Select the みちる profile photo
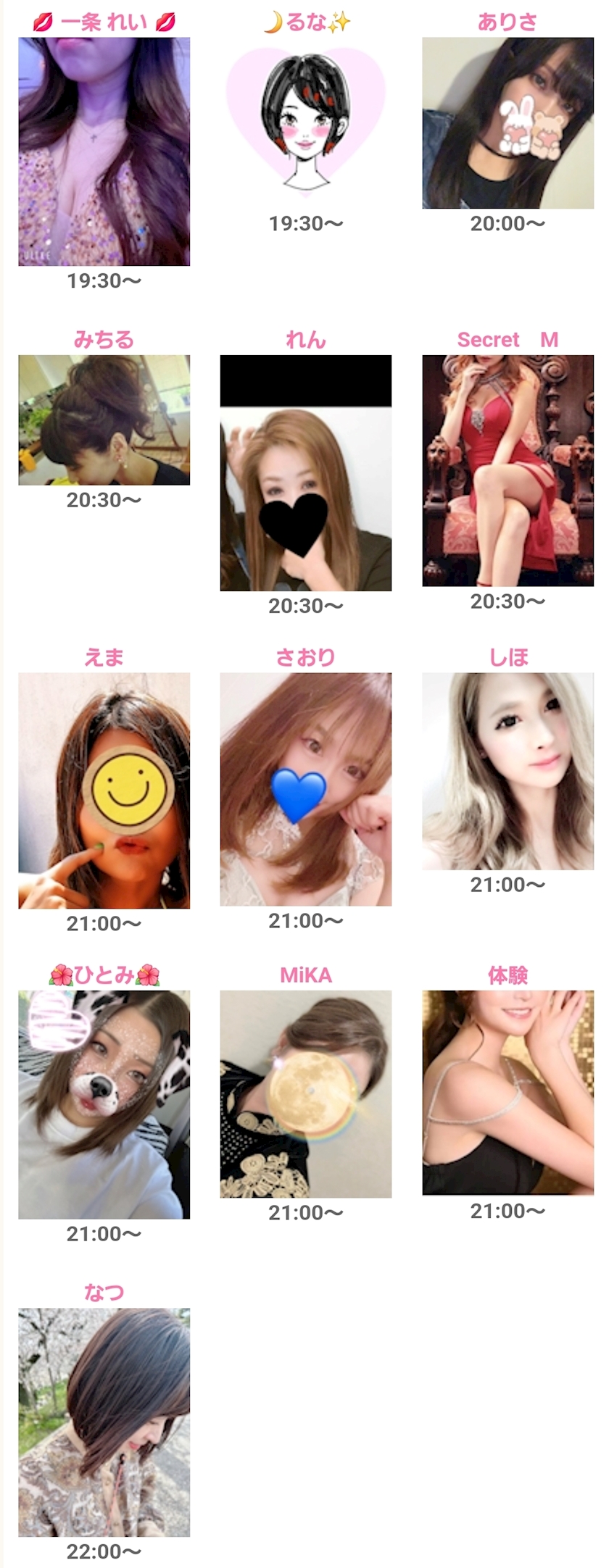 coord(104,420)
